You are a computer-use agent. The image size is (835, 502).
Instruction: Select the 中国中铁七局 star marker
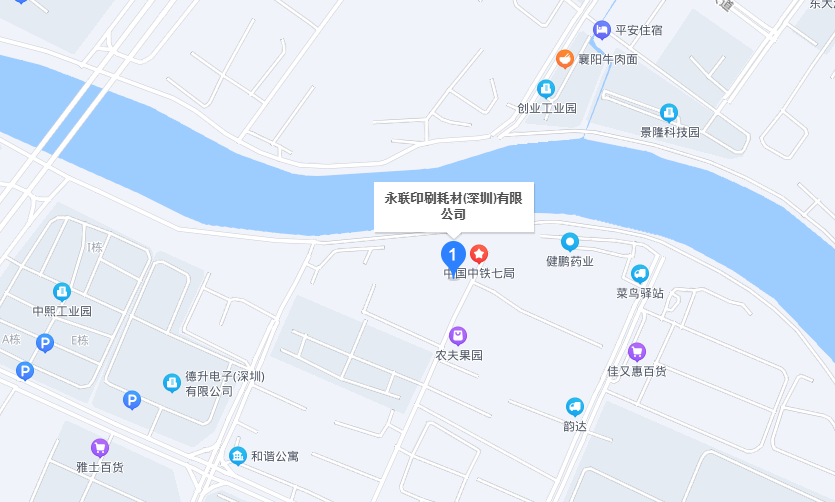click(x=479, y=254)
